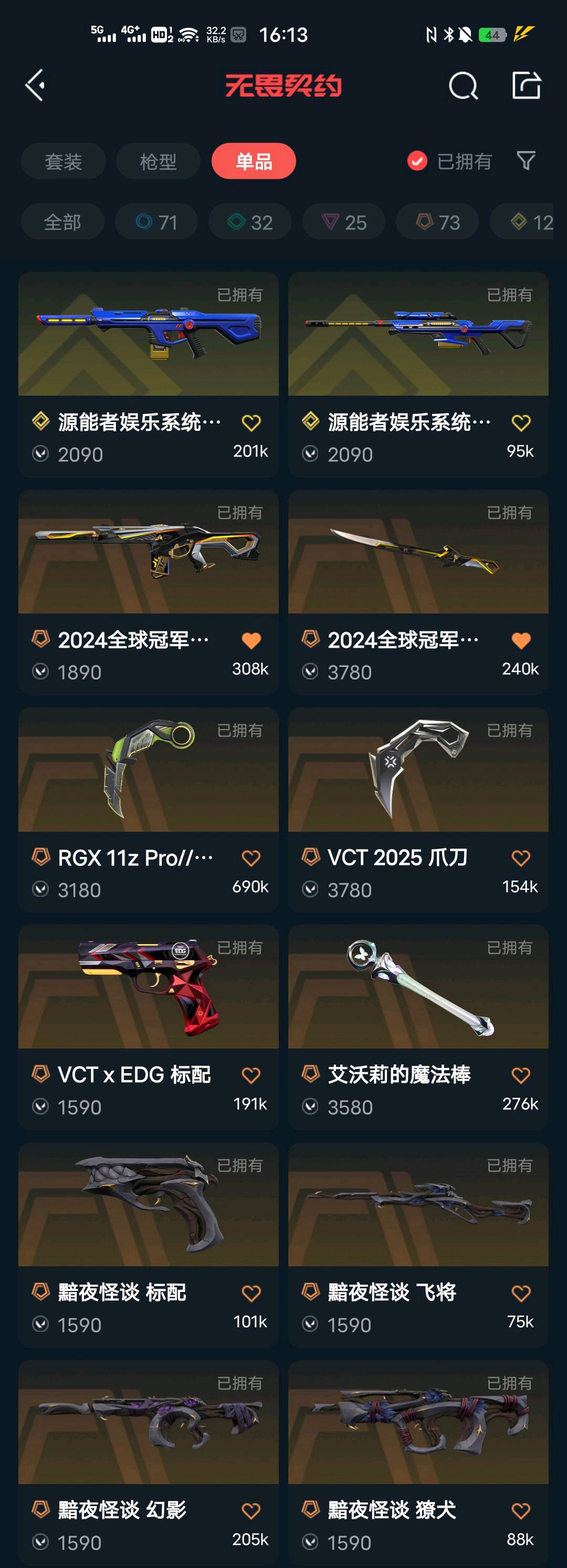Select the 全部 rarity chip
The width and height of the screenshot is (567, 1568).
click(62, 222)
